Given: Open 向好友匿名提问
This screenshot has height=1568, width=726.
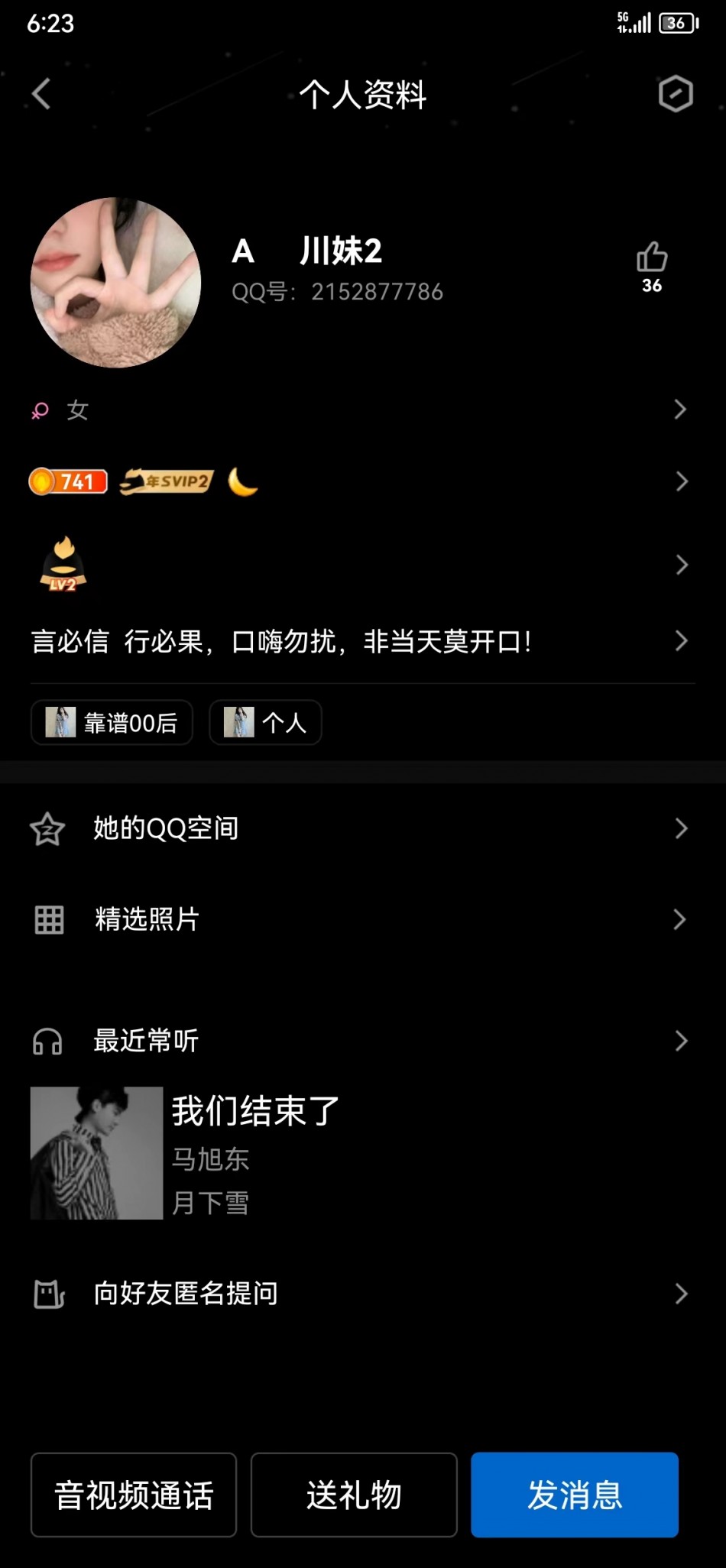Looking at the screenshot, I should [363, 1294].
